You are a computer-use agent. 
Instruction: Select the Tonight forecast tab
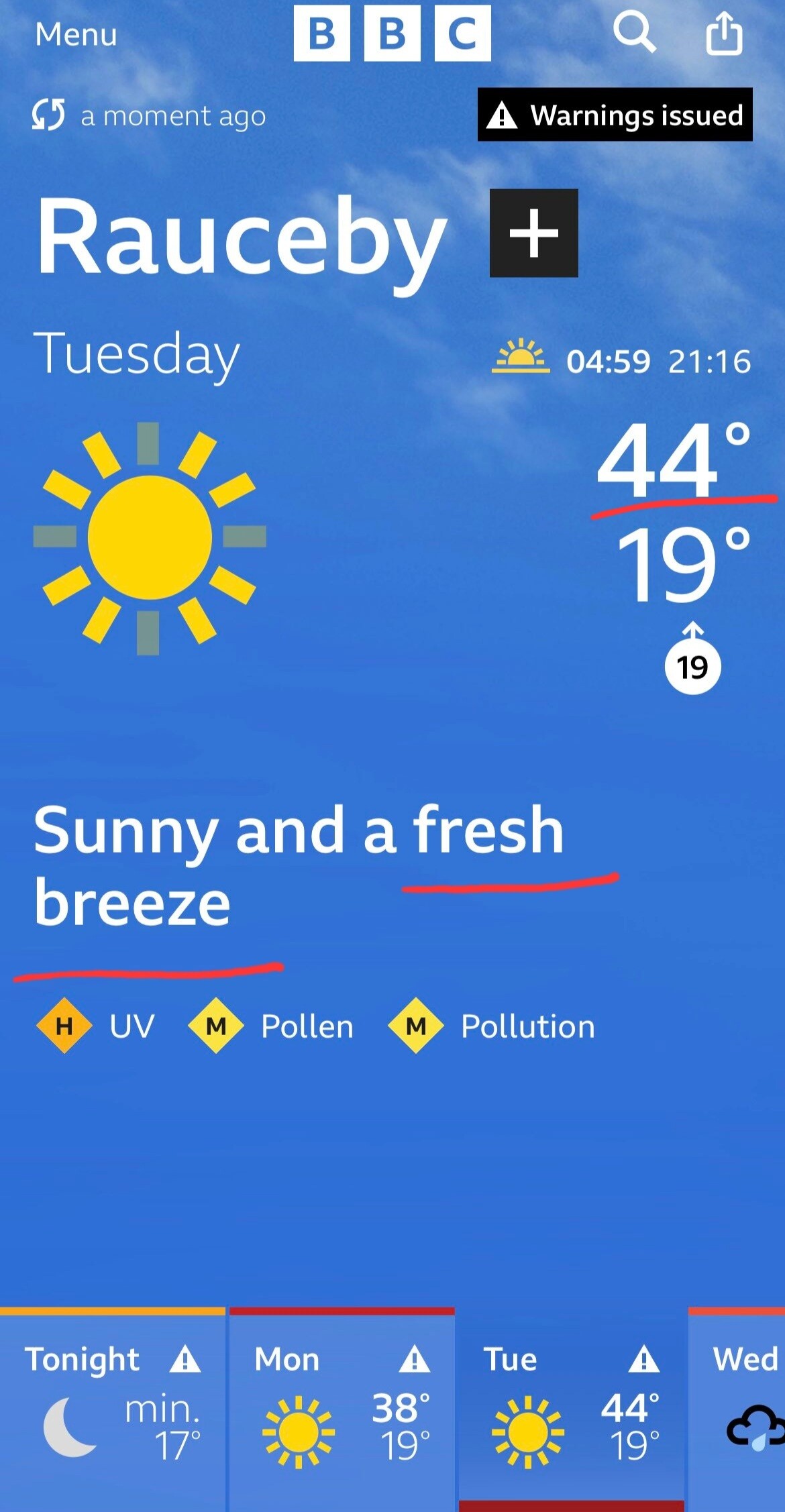(x=113, y=1409)
